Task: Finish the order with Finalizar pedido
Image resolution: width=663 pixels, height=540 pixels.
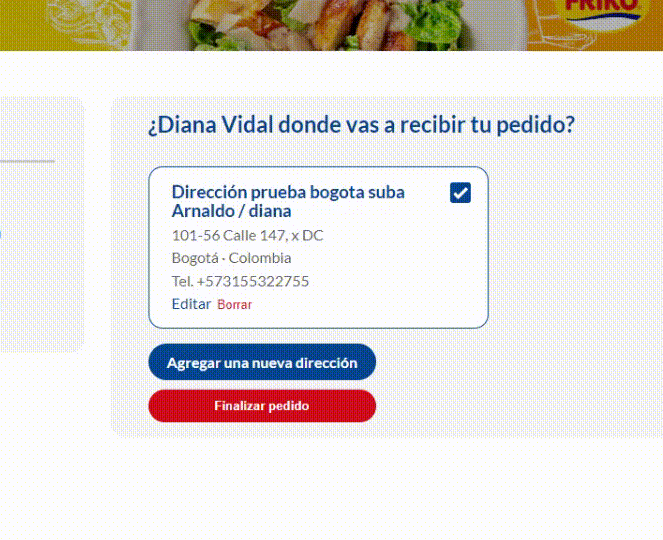Action: (262, 406)
